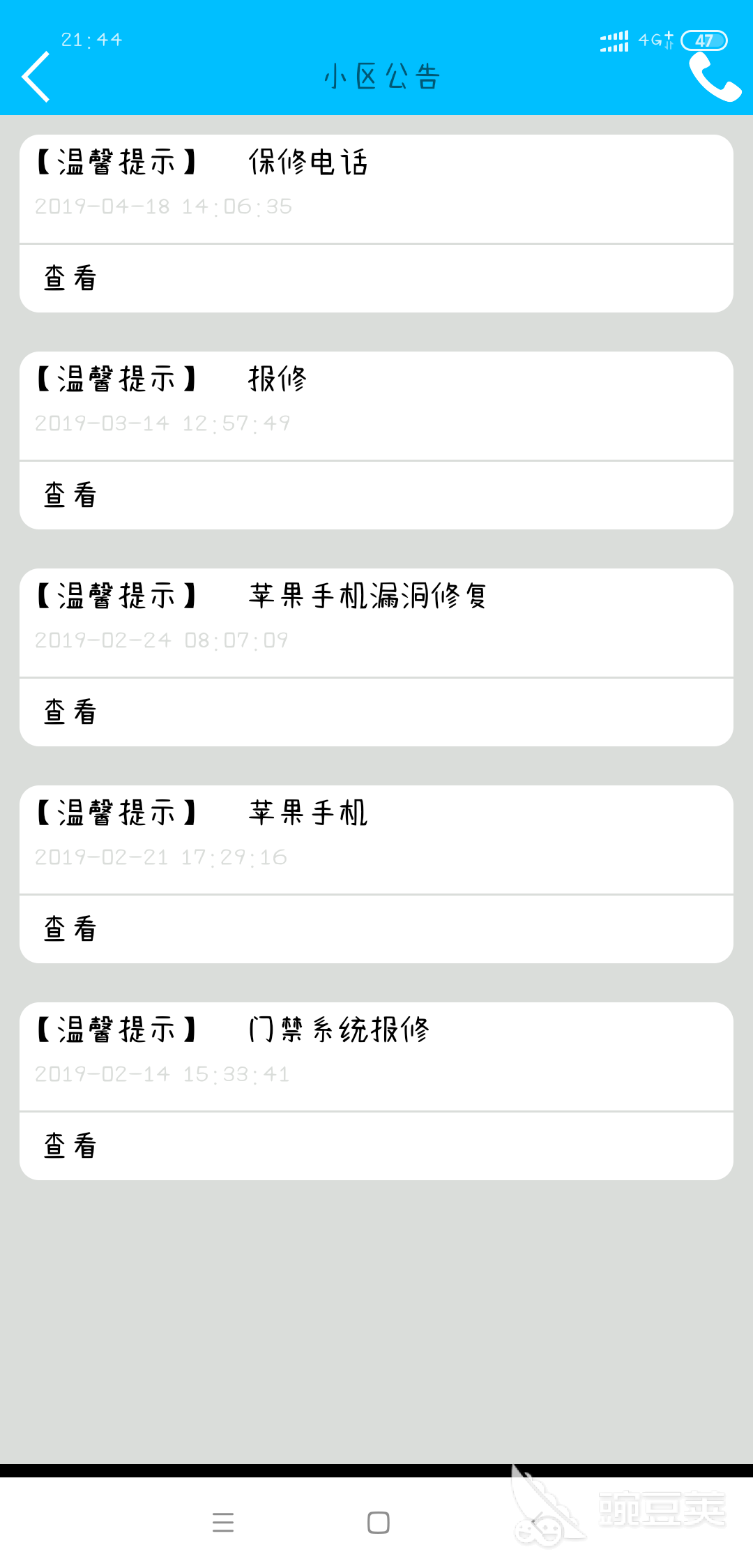
Task: Tap the phone call icon
Action: (x=715, y=77)
